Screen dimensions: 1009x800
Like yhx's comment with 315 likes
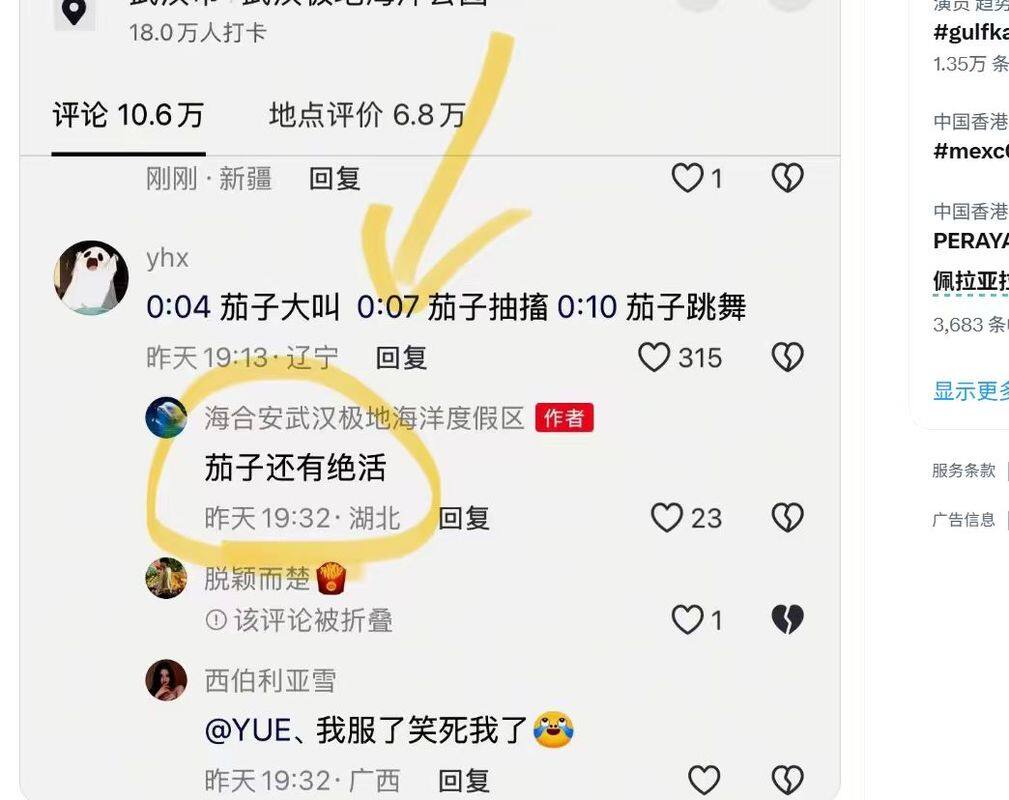coord(654,358)
